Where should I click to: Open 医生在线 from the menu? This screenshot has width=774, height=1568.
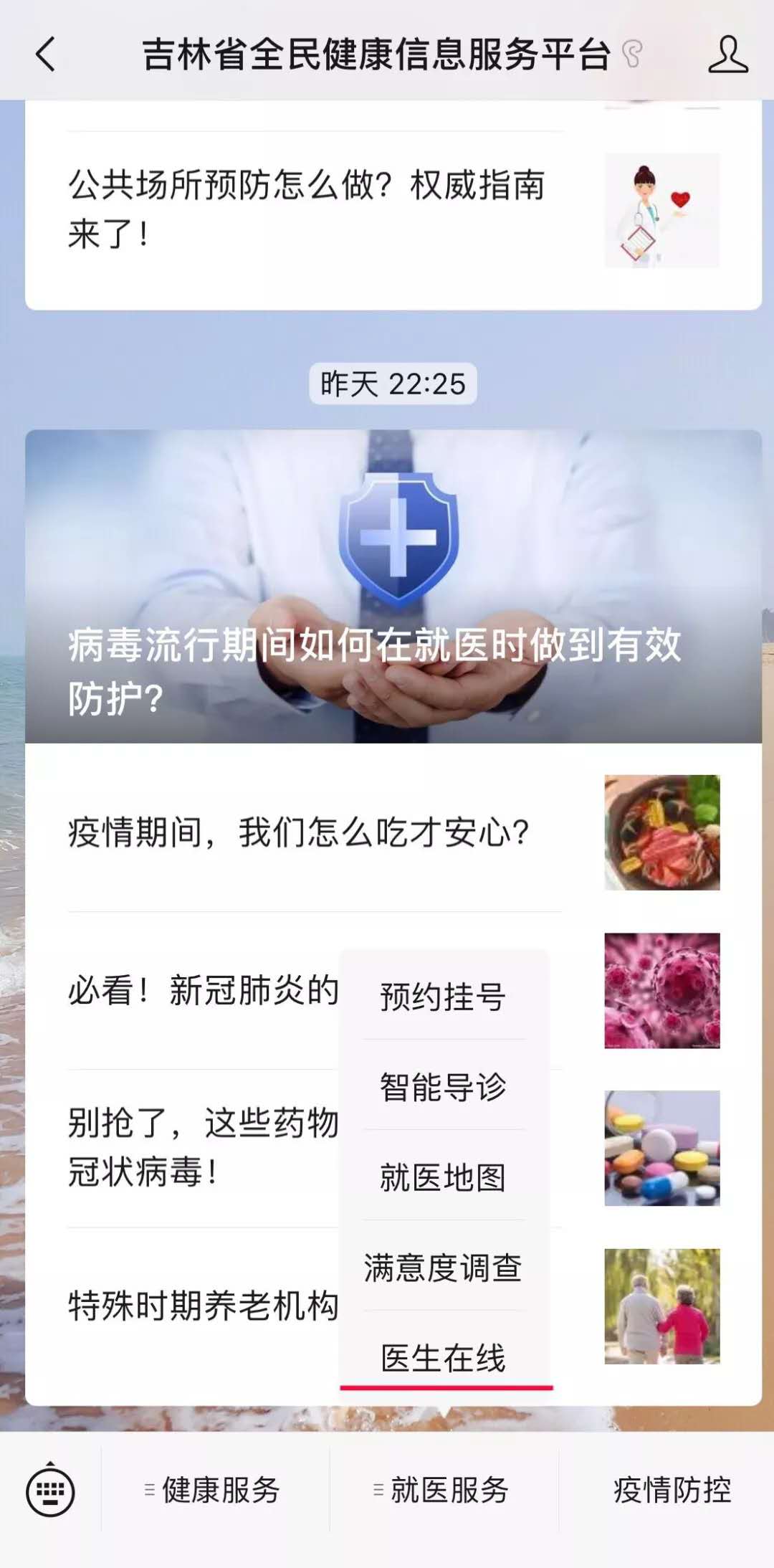point(443,1356)
